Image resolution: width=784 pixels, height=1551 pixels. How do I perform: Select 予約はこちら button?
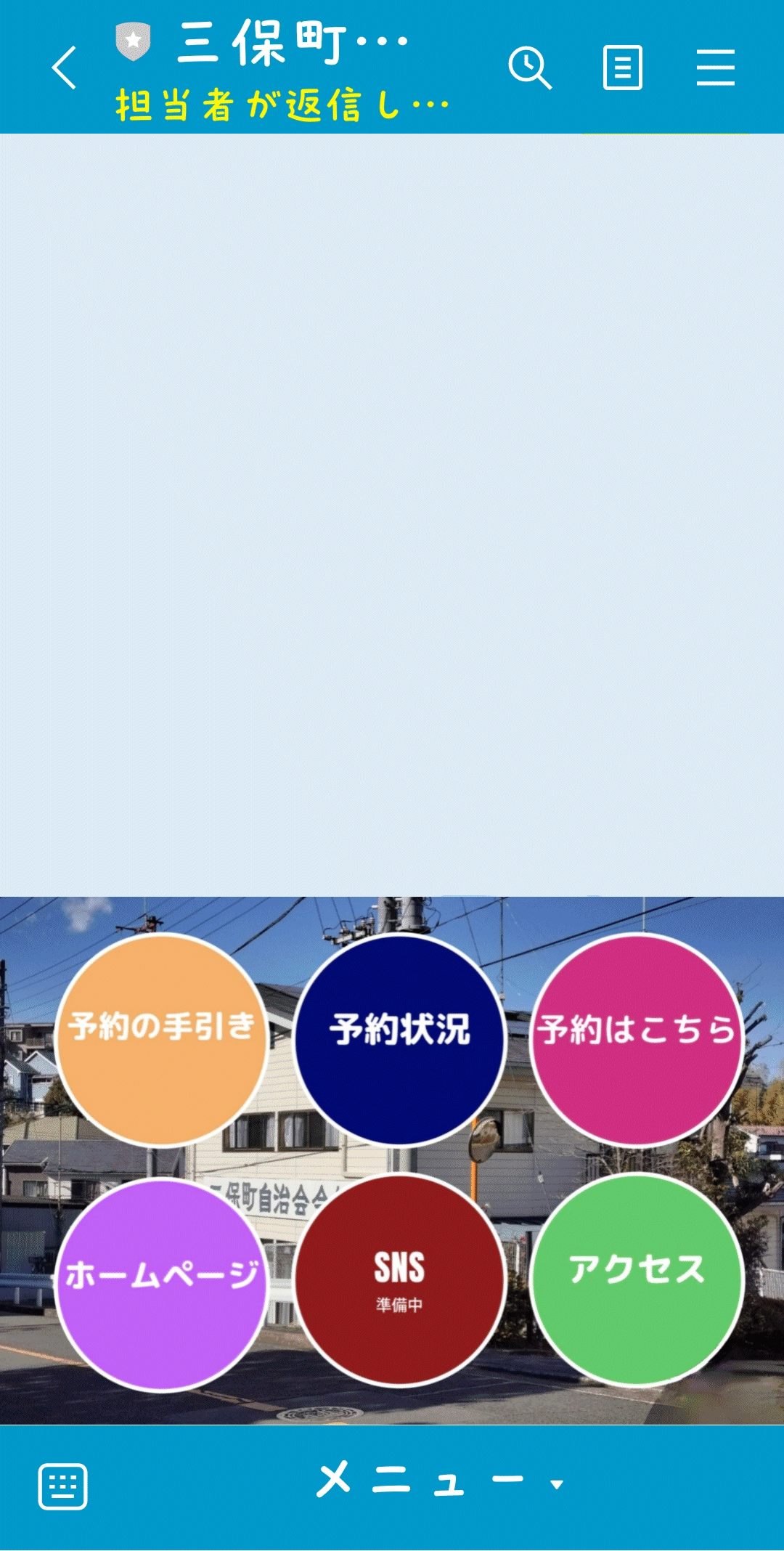pyautogui.click(x=637, y=1040)
